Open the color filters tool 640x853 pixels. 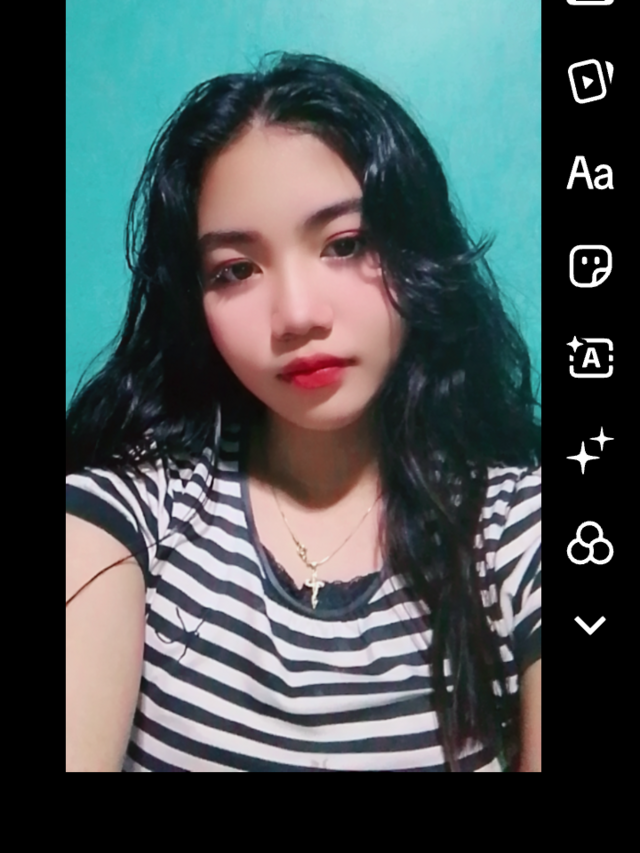click(x=590, y=543)
